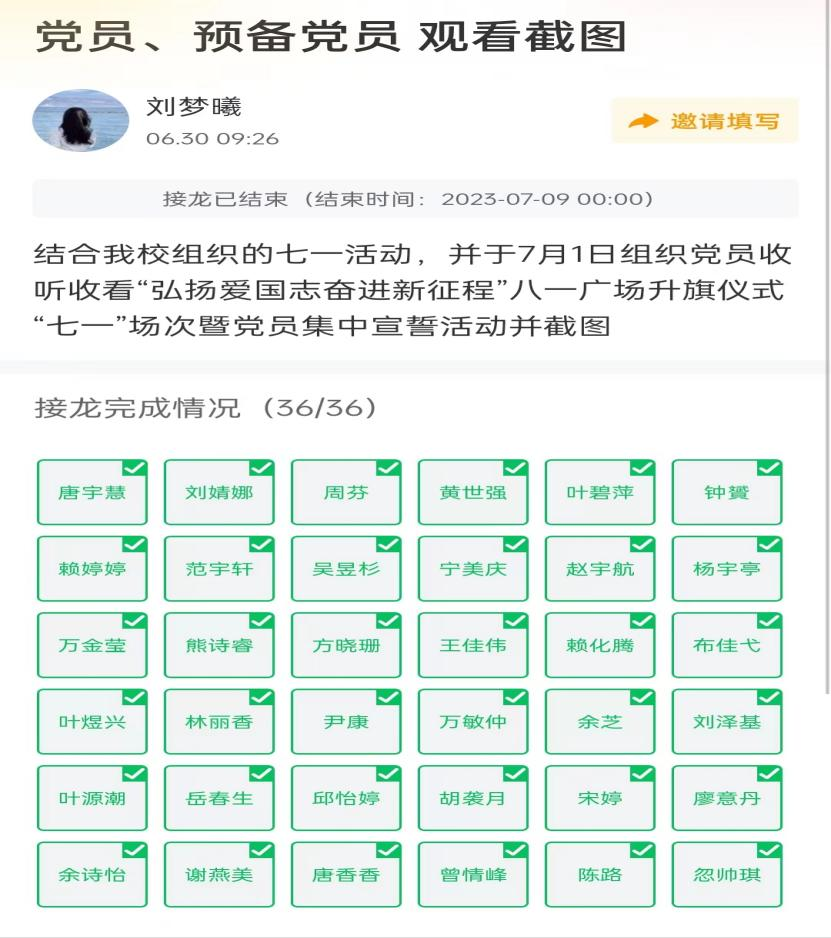Open 邱怡婷's entry

coord(346,798)
